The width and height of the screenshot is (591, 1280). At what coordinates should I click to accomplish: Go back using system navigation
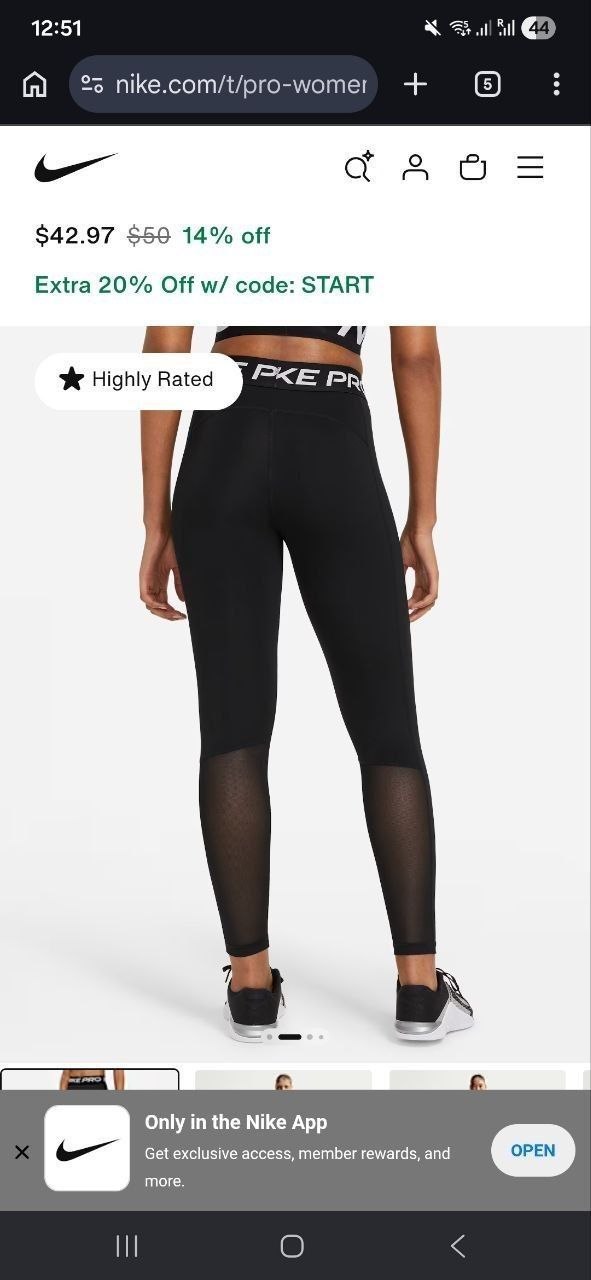(x=458, y=1245)
